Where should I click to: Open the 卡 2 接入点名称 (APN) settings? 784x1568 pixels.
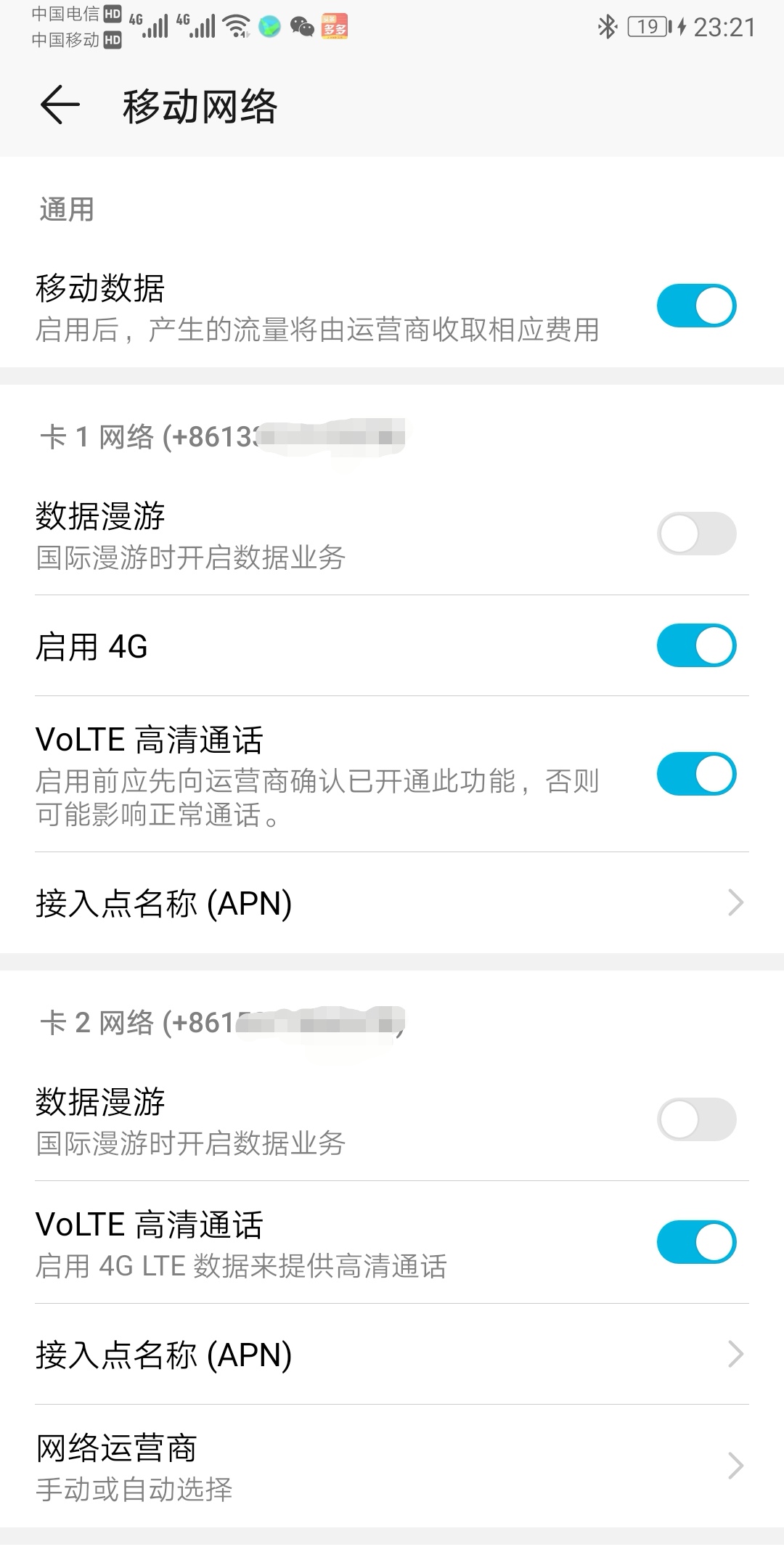coord(392,1353)
